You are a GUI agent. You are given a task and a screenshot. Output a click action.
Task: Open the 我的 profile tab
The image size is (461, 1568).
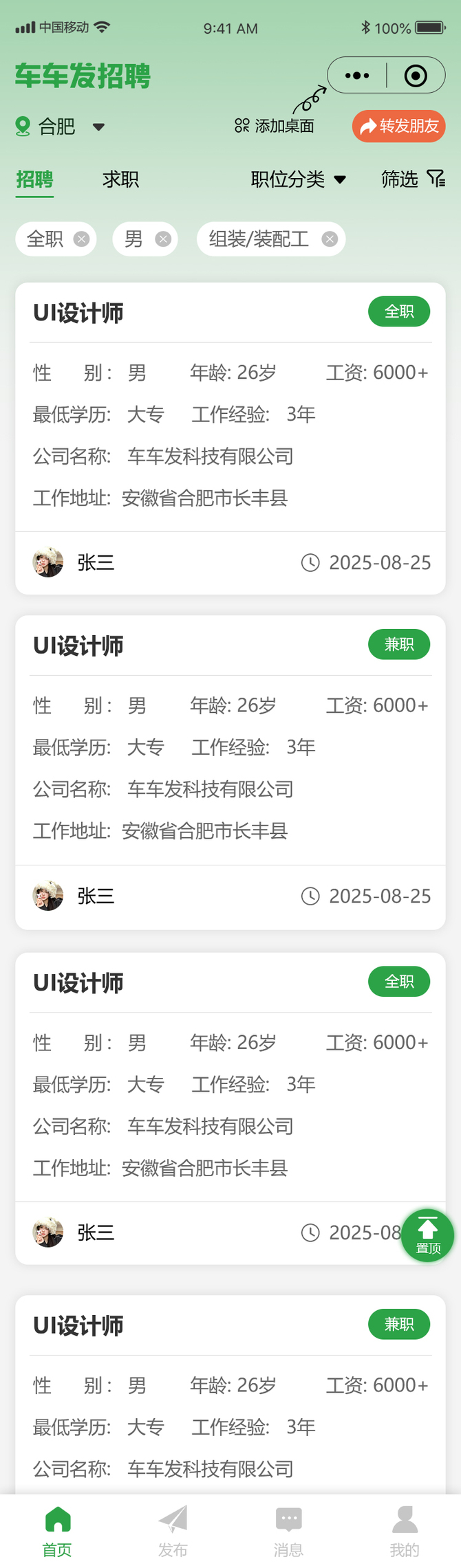[x=405, y=1531]
